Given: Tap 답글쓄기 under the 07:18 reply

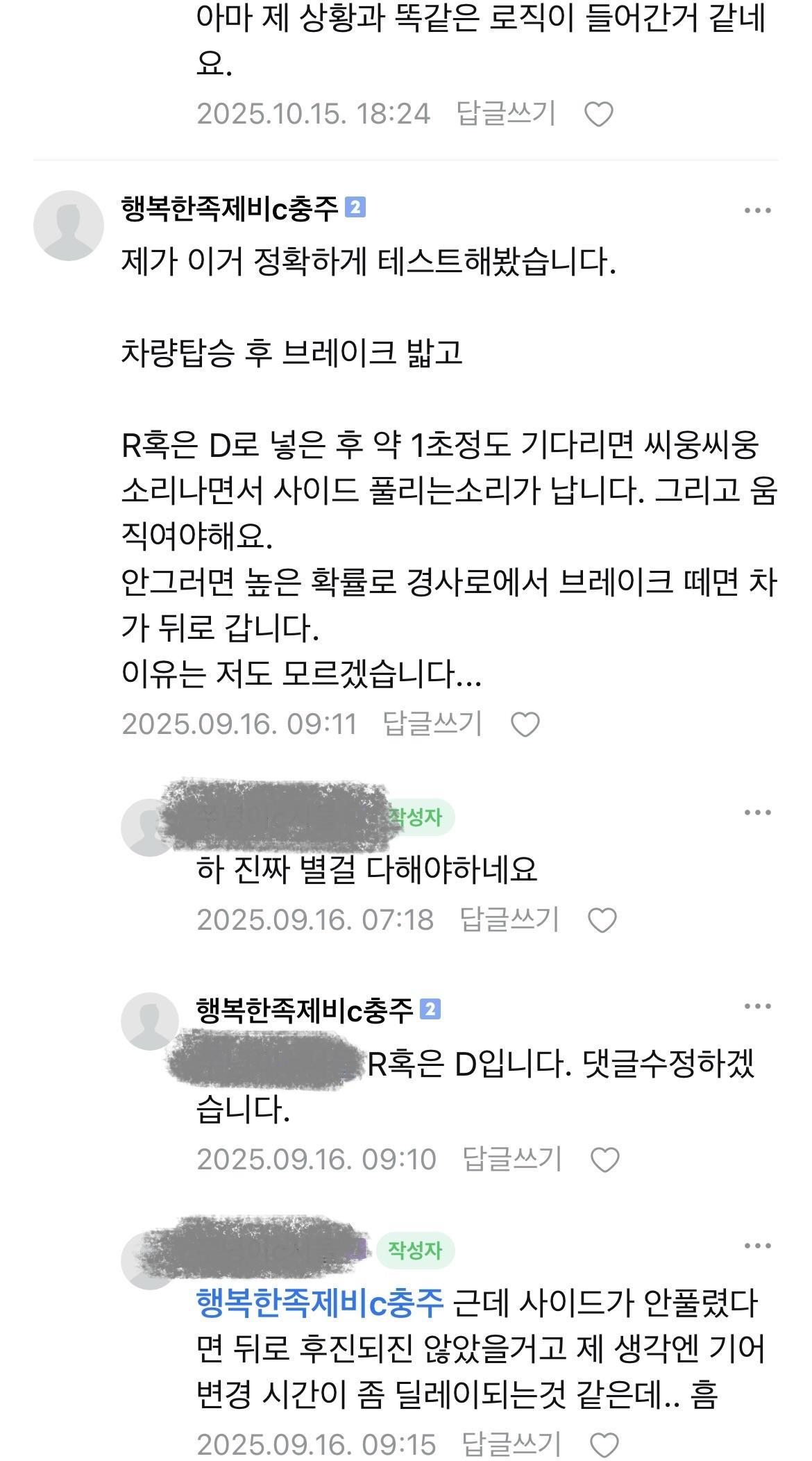Looking at the screenshot, I should tap(509, 919).
